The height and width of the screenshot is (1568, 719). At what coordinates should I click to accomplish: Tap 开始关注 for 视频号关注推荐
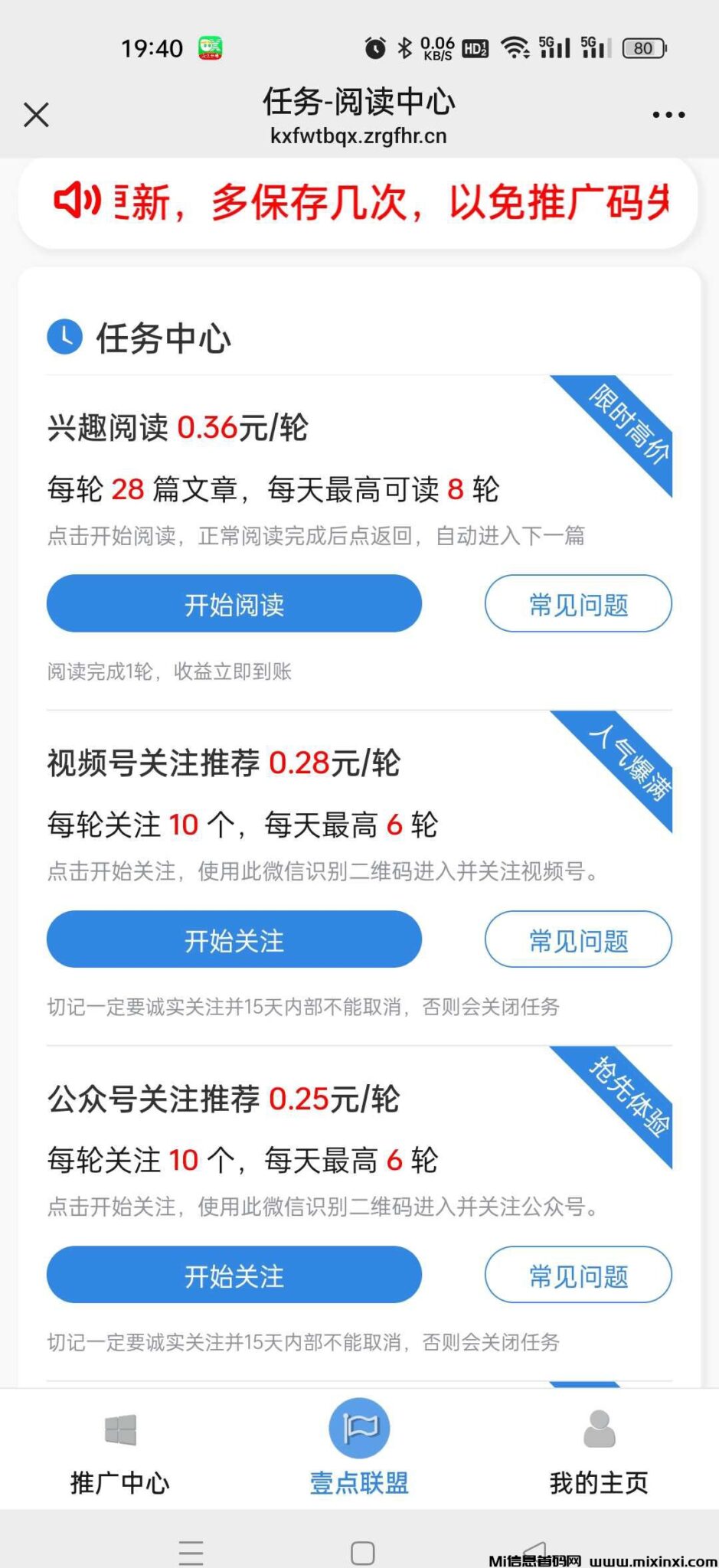(232, 939)
